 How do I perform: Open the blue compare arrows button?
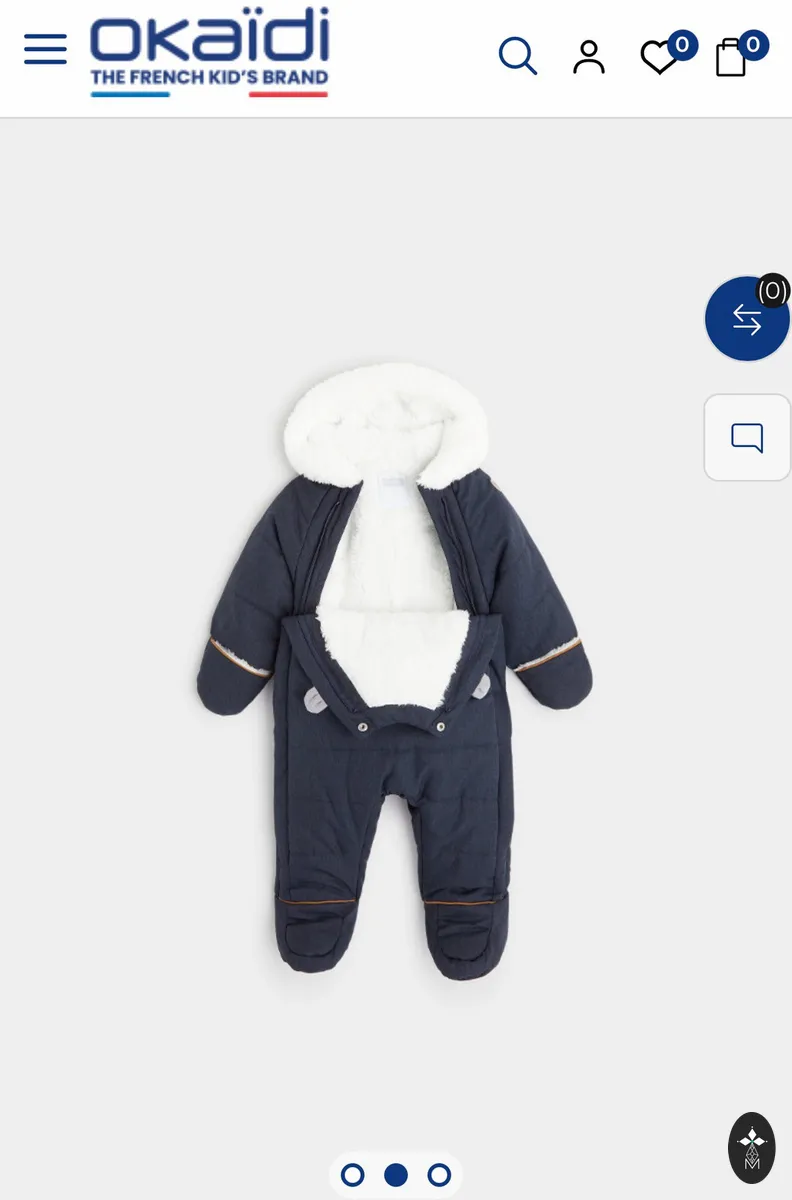click(x=747, y=319)
